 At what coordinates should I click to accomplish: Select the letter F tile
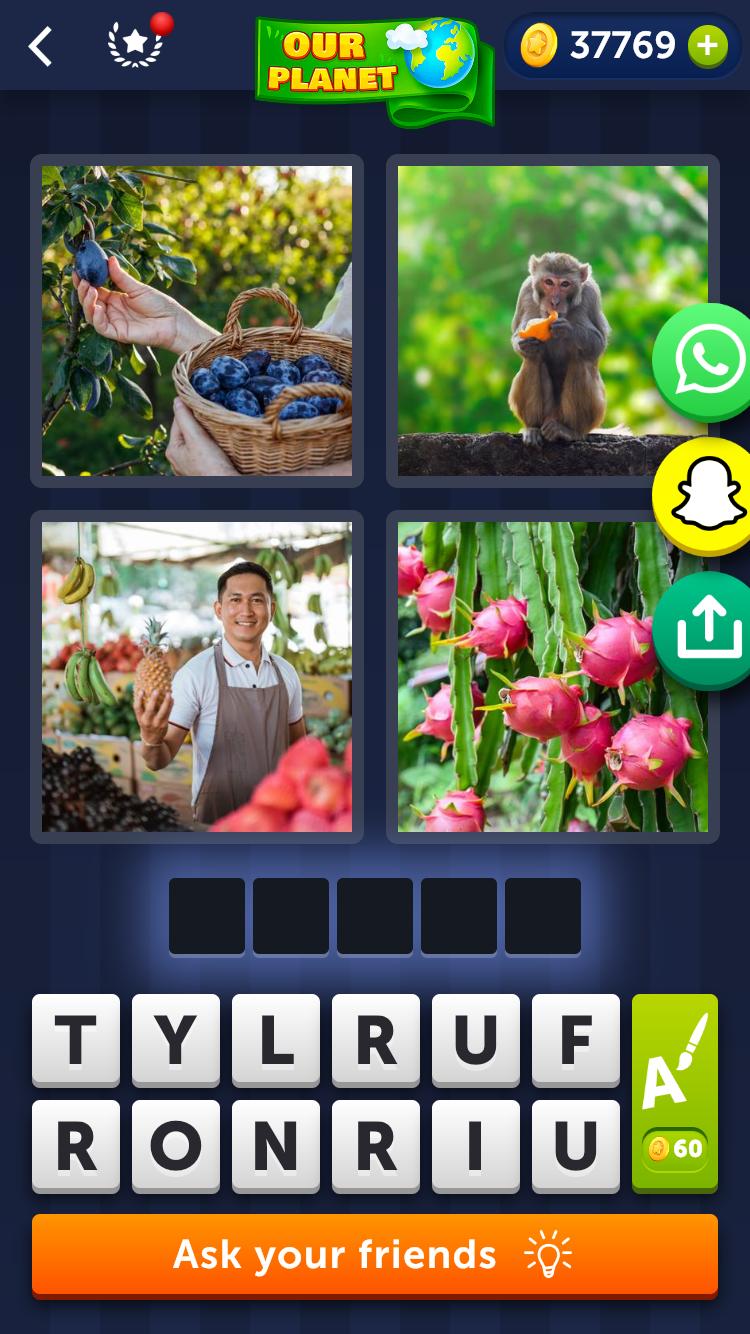[575, 1040]
